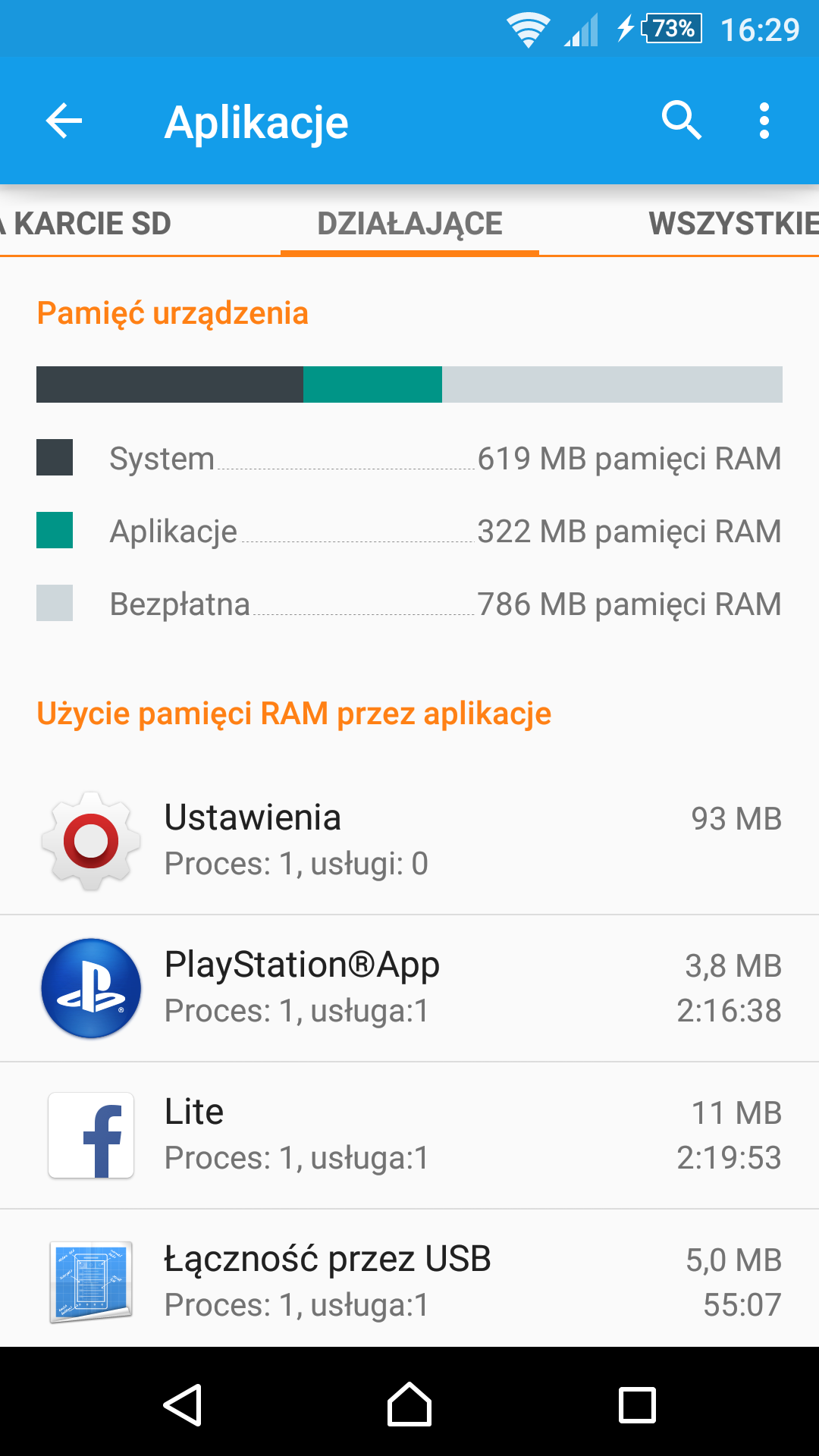Tap the system home button
The width and height of the screenshot is (819, 1456).
[x=409, y=1404]
